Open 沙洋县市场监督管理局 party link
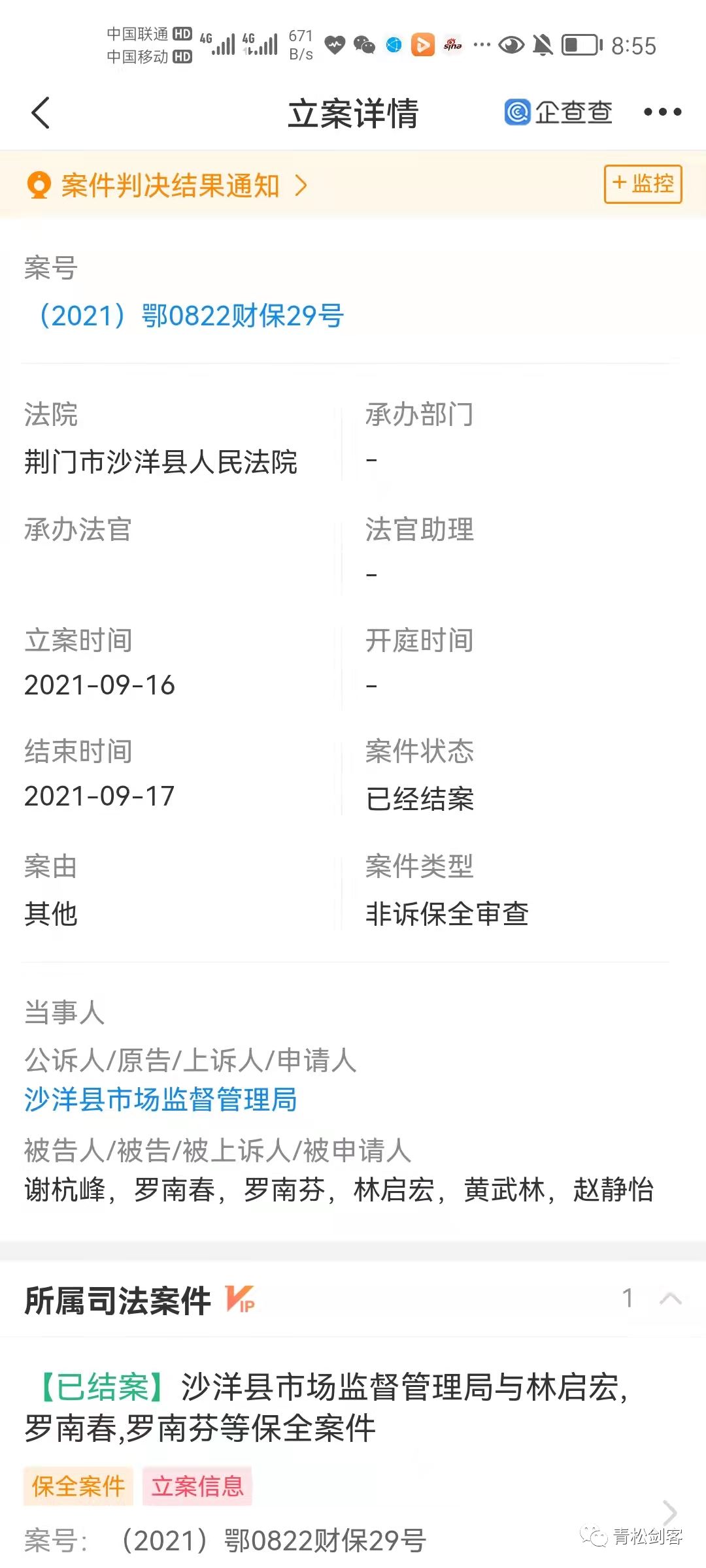 coord(161,1099)
